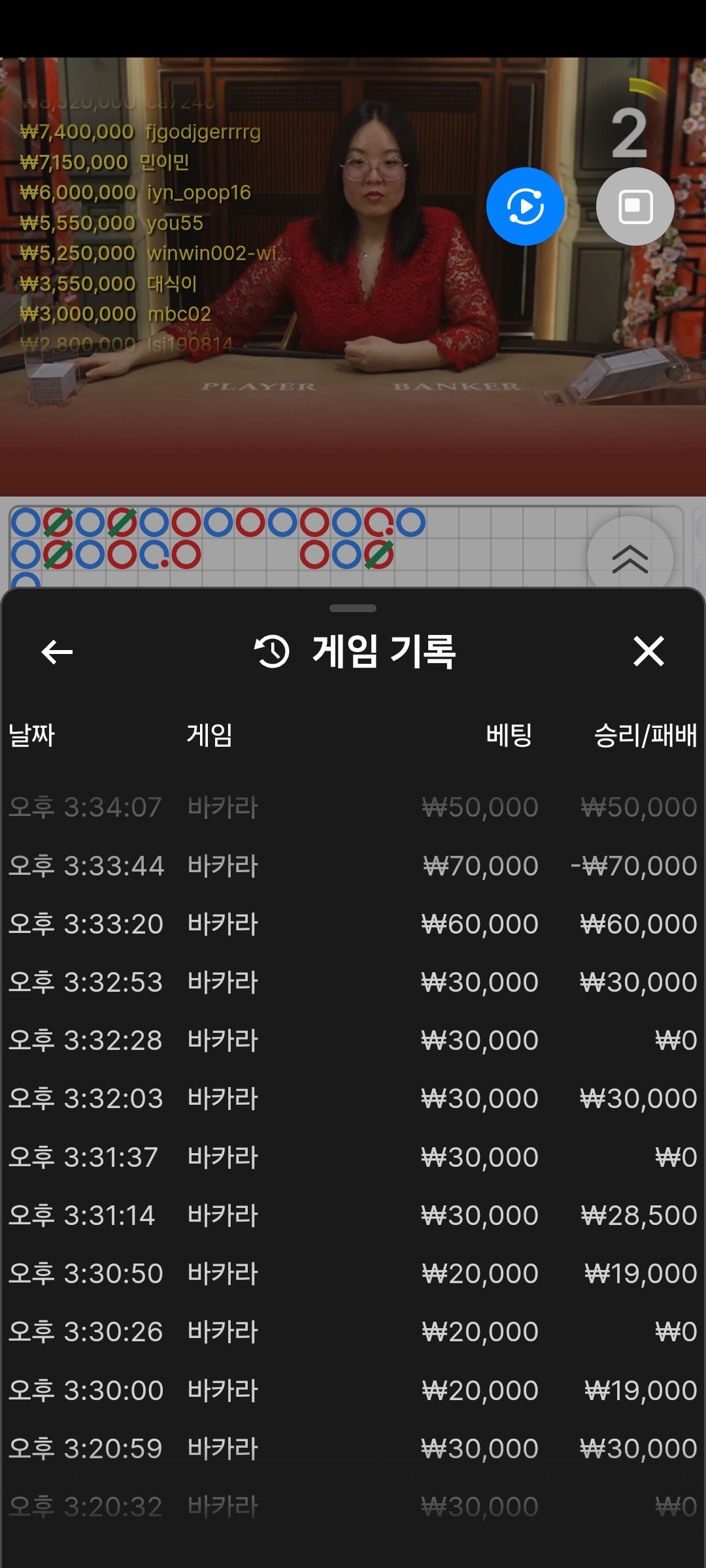The height and width of the screenshot is (1568, 706).
Task: Close the 게임 기록 panel
Action: pos(648,651)
